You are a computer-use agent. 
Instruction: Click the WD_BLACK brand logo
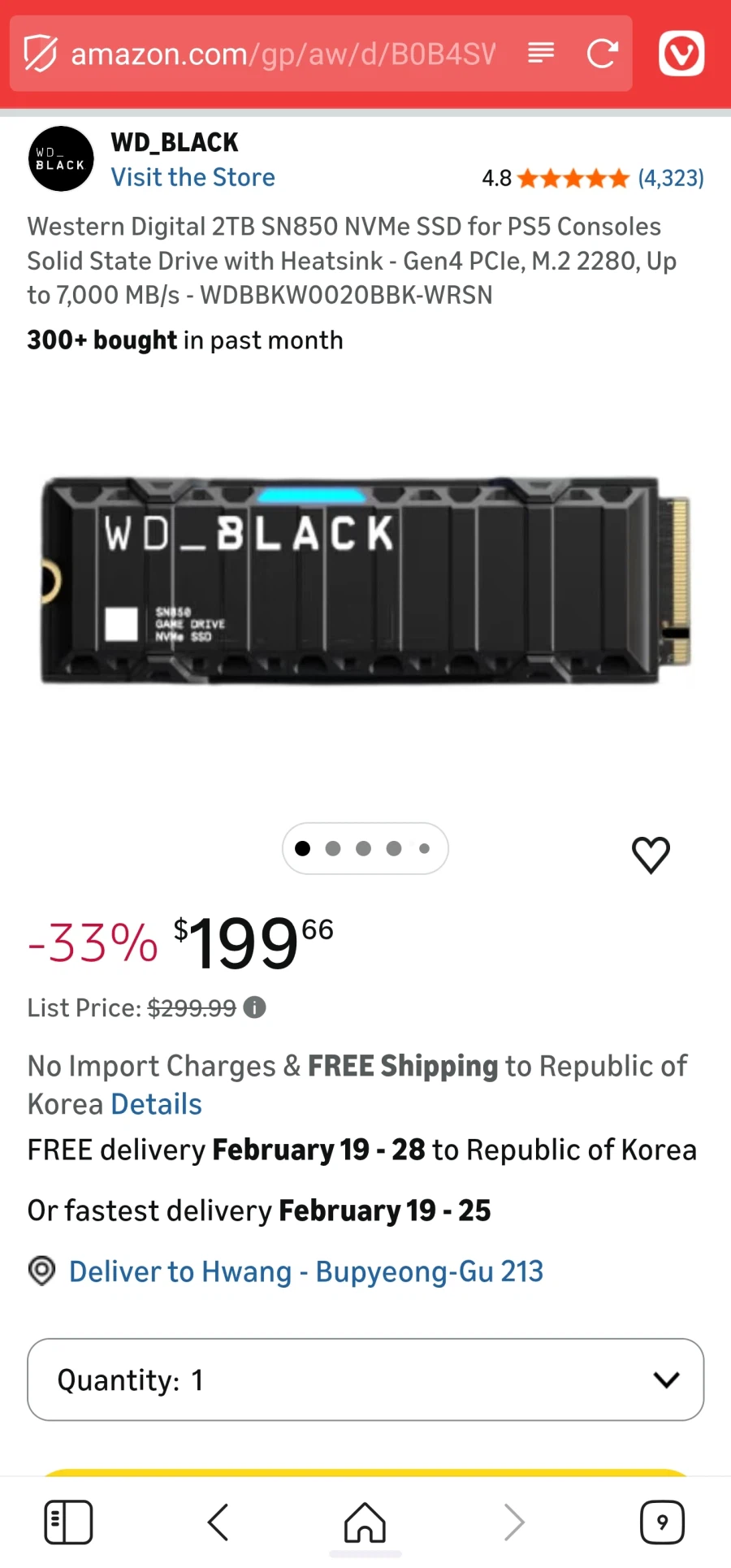click(x=61, y=158)
